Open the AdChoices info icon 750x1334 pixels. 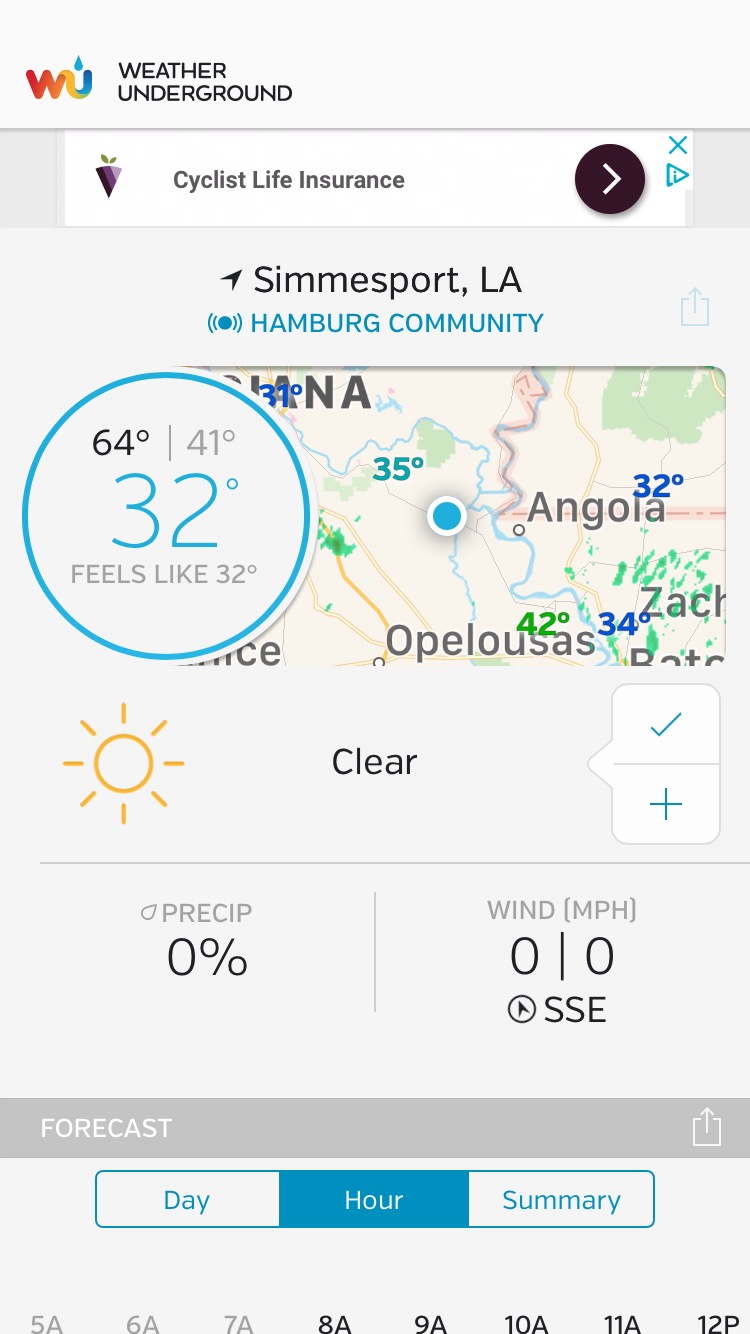678,176
